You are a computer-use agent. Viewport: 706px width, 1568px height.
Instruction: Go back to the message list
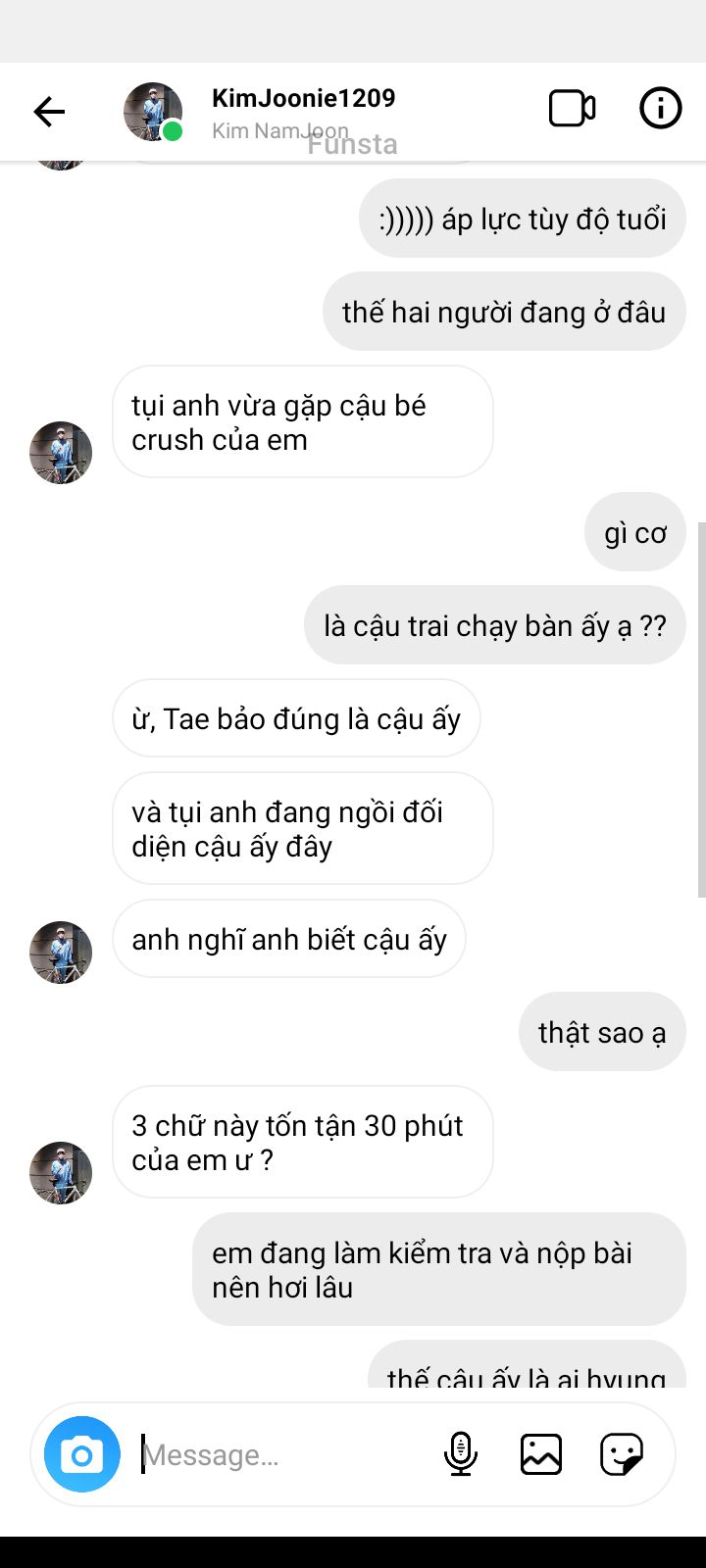tap(49, 112)
